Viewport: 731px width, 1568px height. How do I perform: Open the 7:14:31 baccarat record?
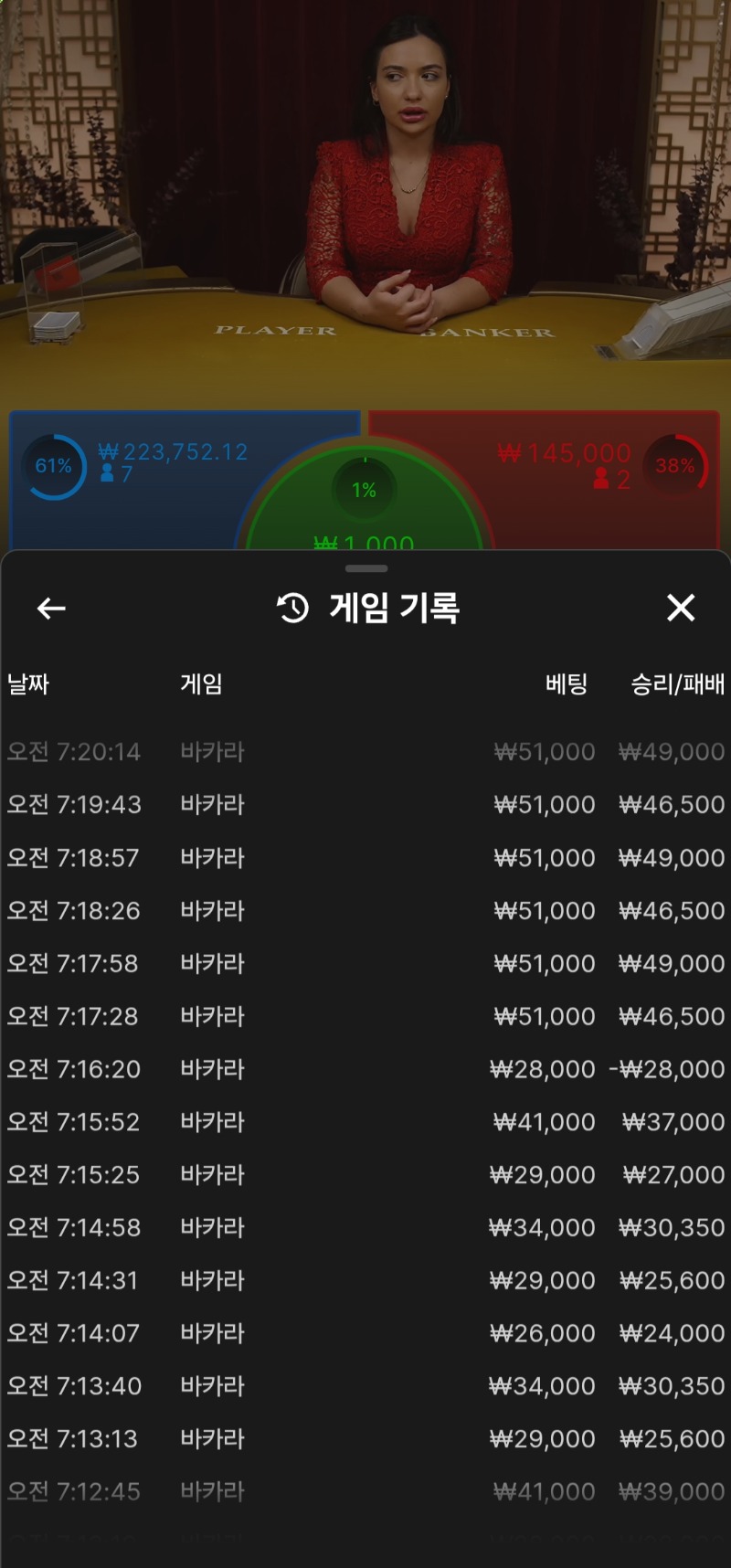365,1281
